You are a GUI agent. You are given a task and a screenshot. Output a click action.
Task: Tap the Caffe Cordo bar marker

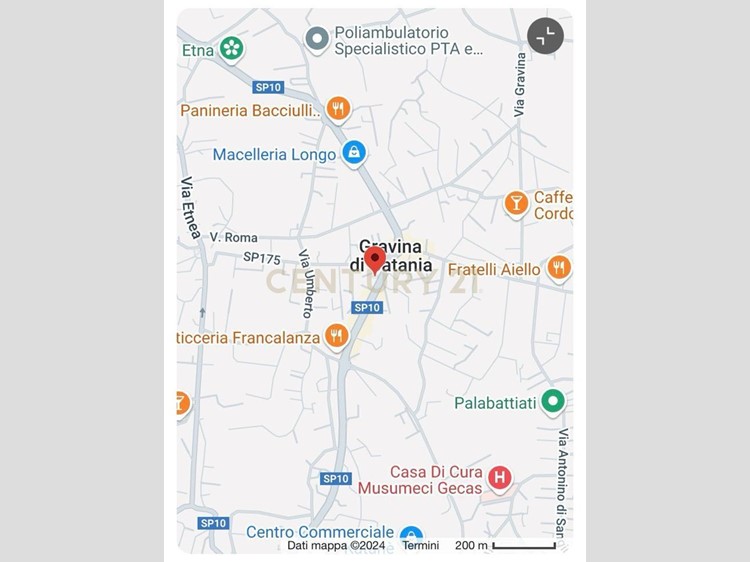tap(516, 204)
